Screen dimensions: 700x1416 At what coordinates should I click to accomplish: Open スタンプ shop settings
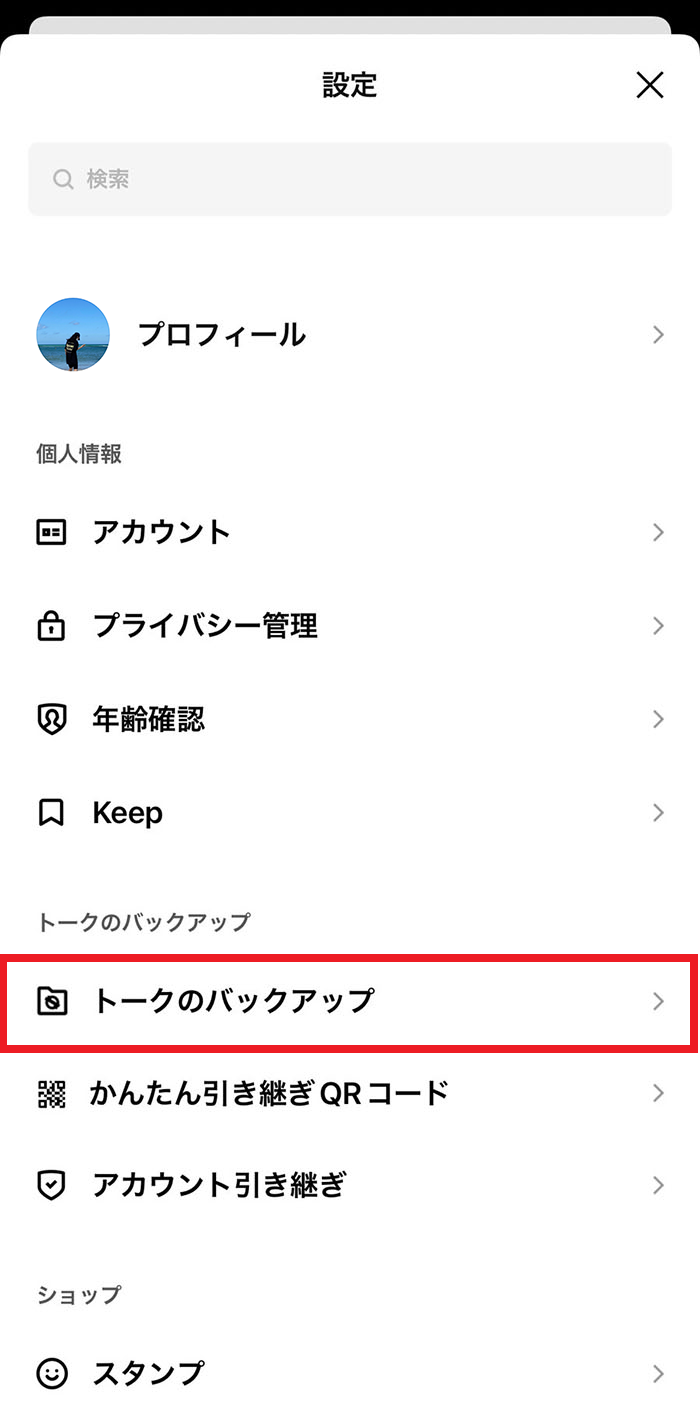(350, 1373)
